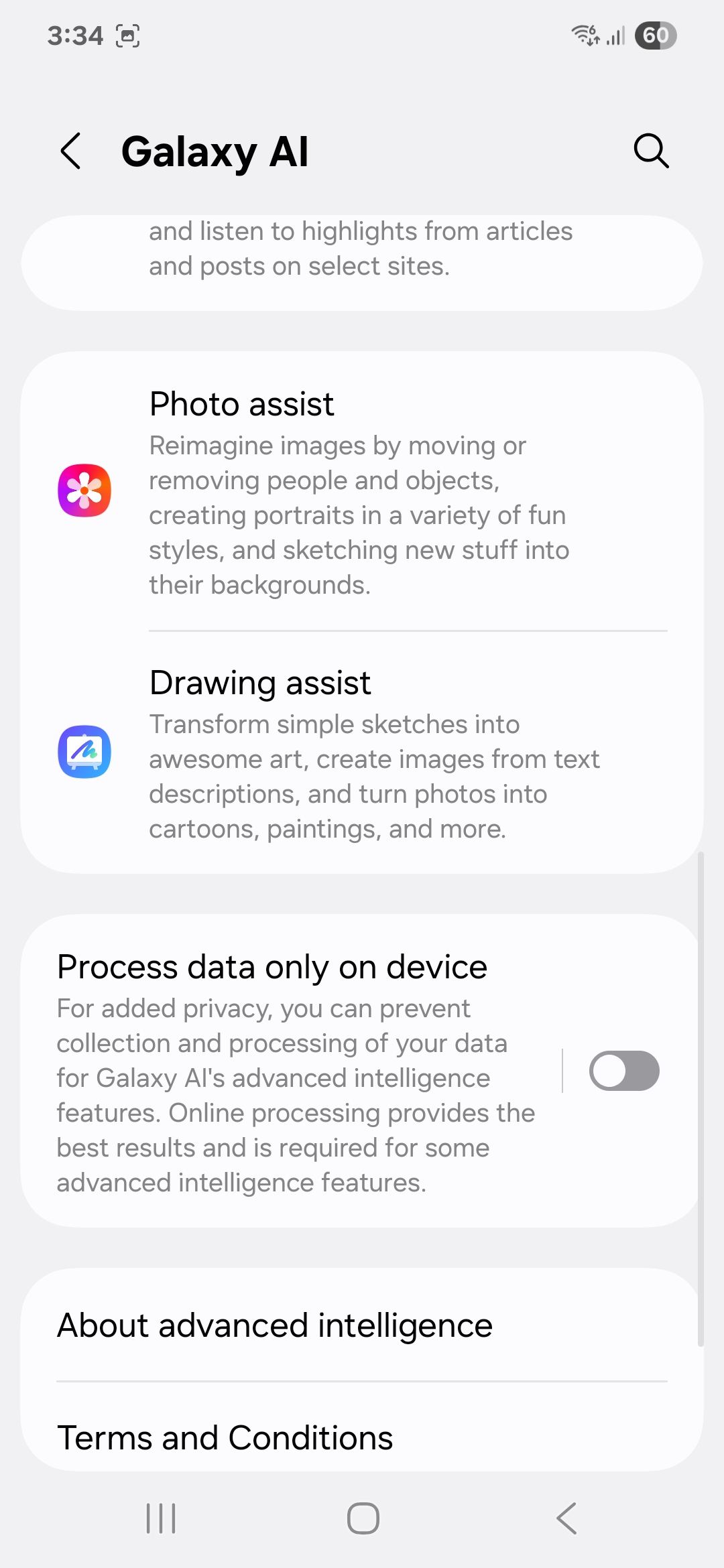724x1568 pixels.
Task: Open Process data only on device details
Action: click(x=295, y=1071)
